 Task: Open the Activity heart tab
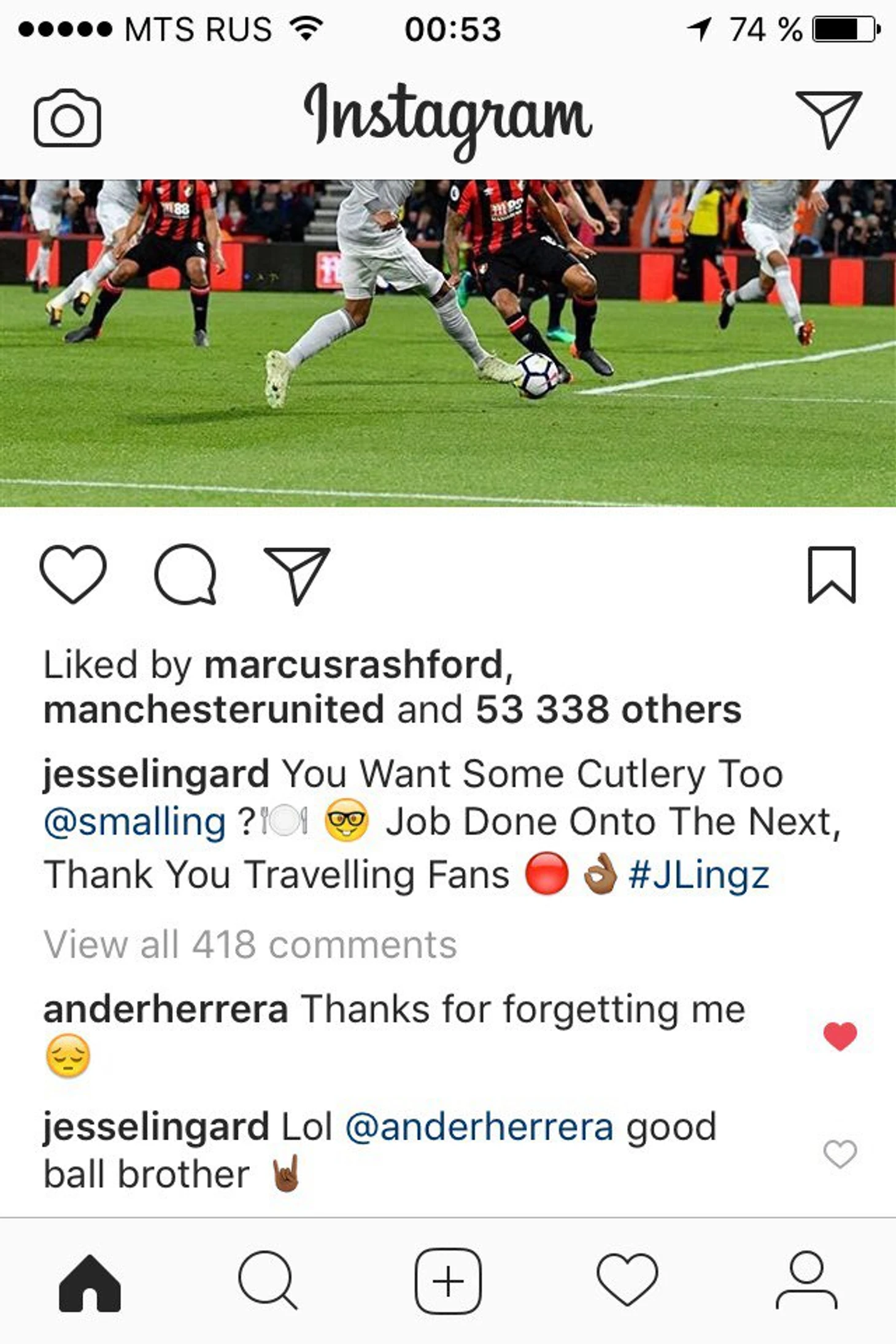tap(627, 1280)
